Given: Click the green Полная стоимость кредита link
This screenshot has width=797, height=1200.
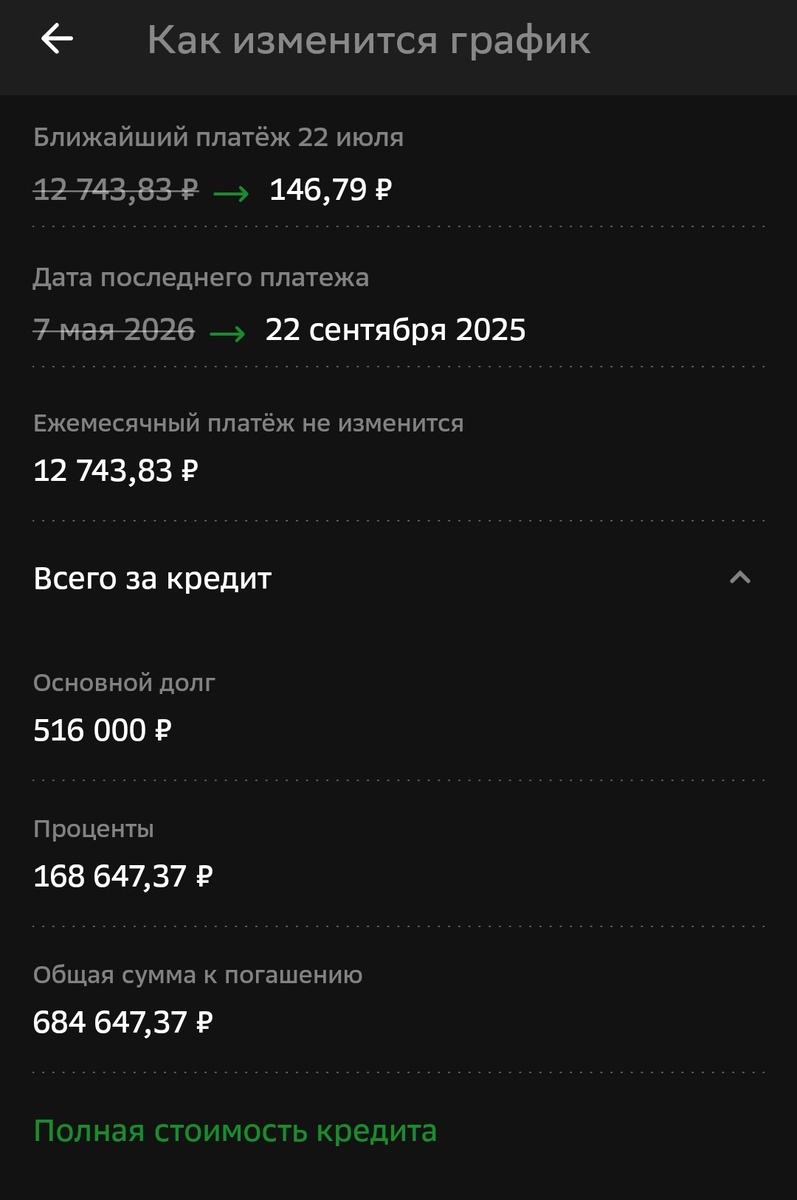Looking at the screenshot, I should (x=235, y=1130).
